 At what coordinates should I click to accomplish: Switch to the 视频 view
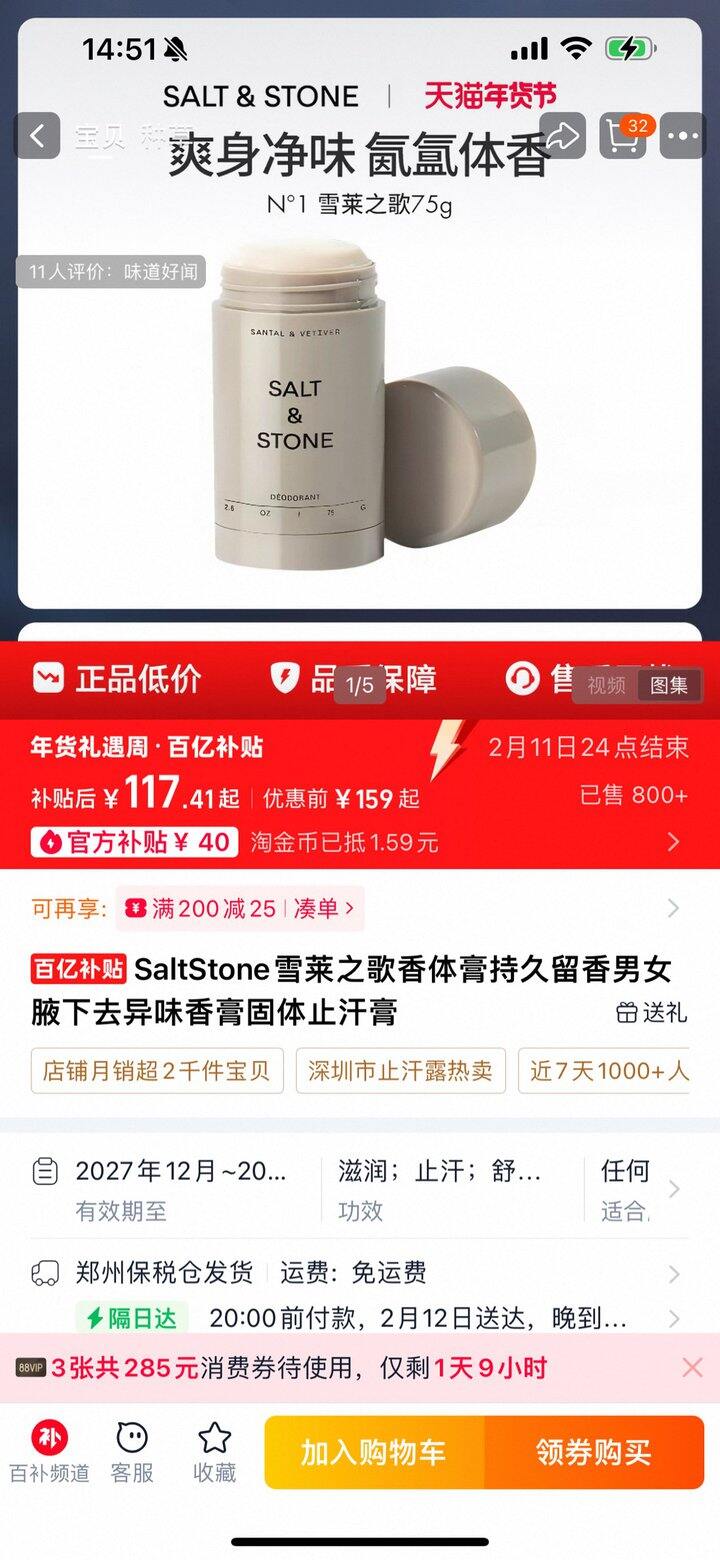[606, 685]
